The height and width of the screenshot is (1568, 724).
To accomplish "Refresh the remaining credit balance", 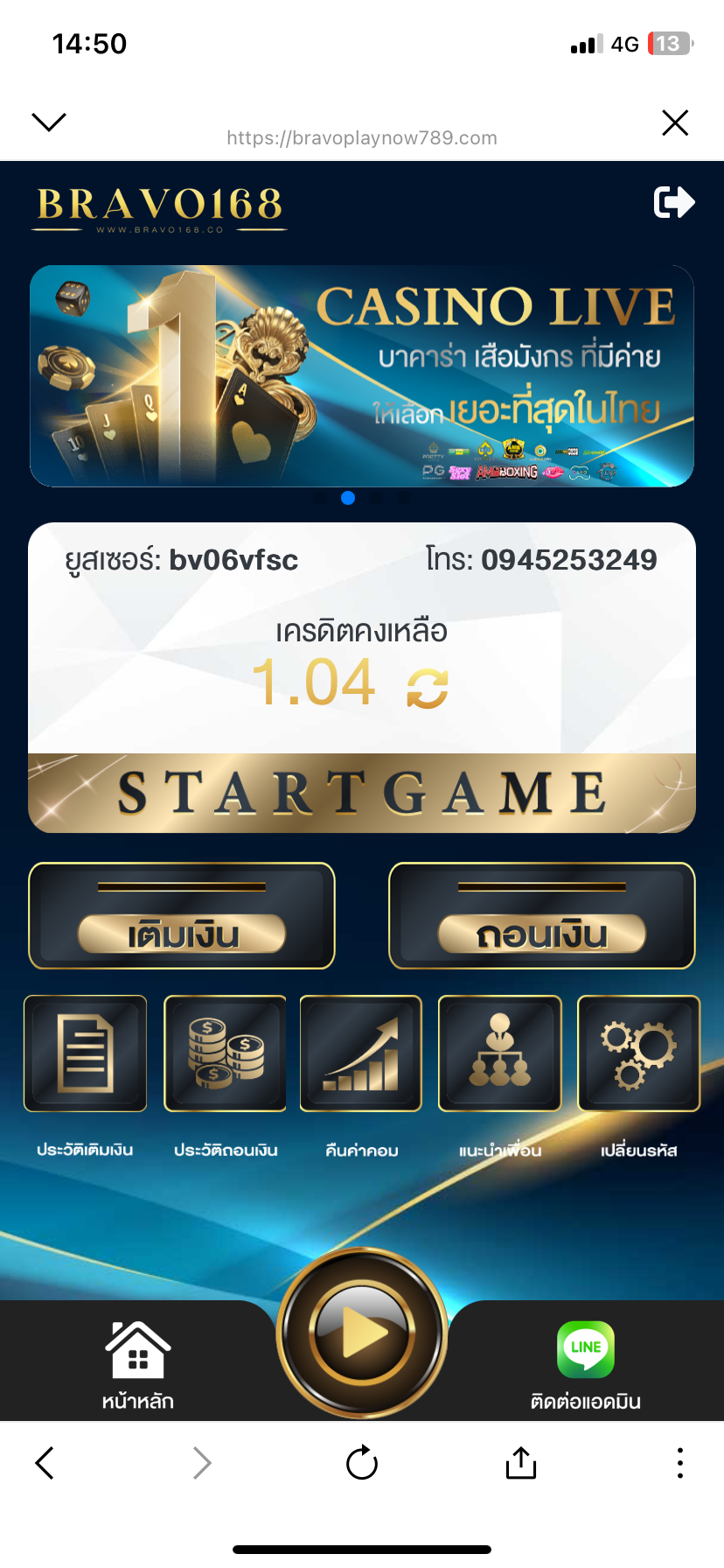I will (x=428, y=688).
